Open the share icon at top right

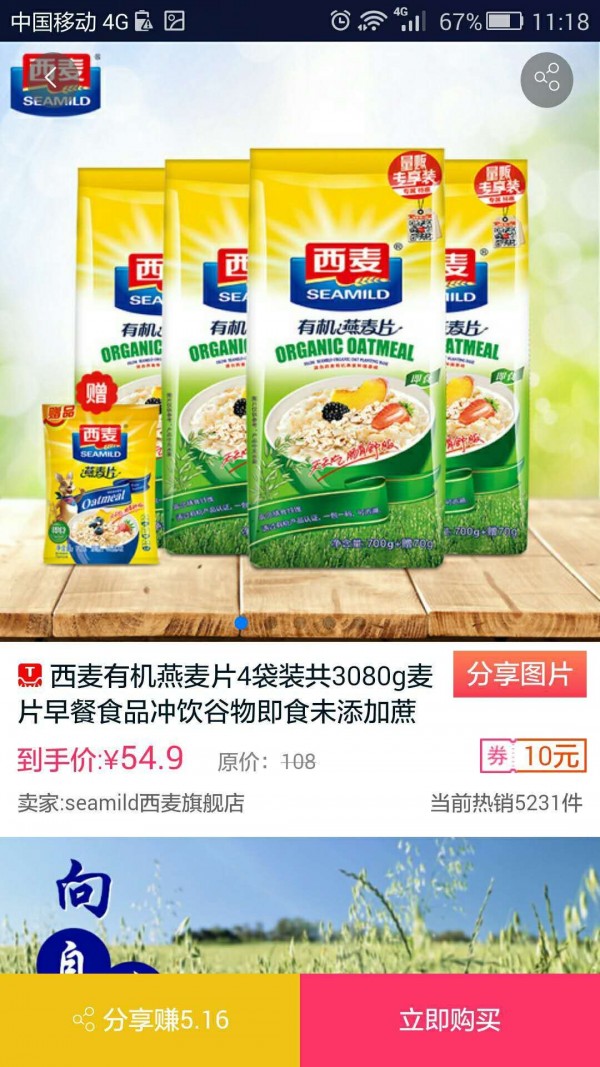tap(546, 79)
